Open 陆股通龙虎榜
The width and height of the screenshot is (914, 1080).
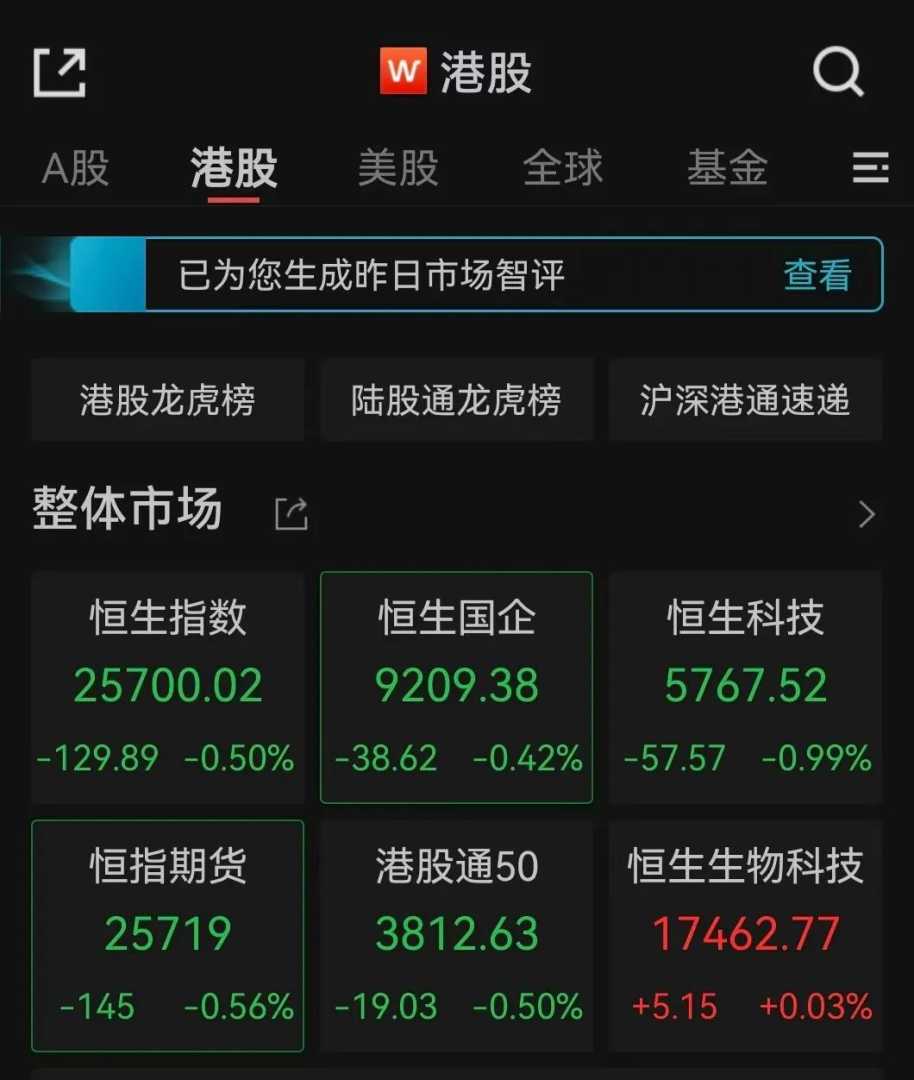[x=456, y=400]
